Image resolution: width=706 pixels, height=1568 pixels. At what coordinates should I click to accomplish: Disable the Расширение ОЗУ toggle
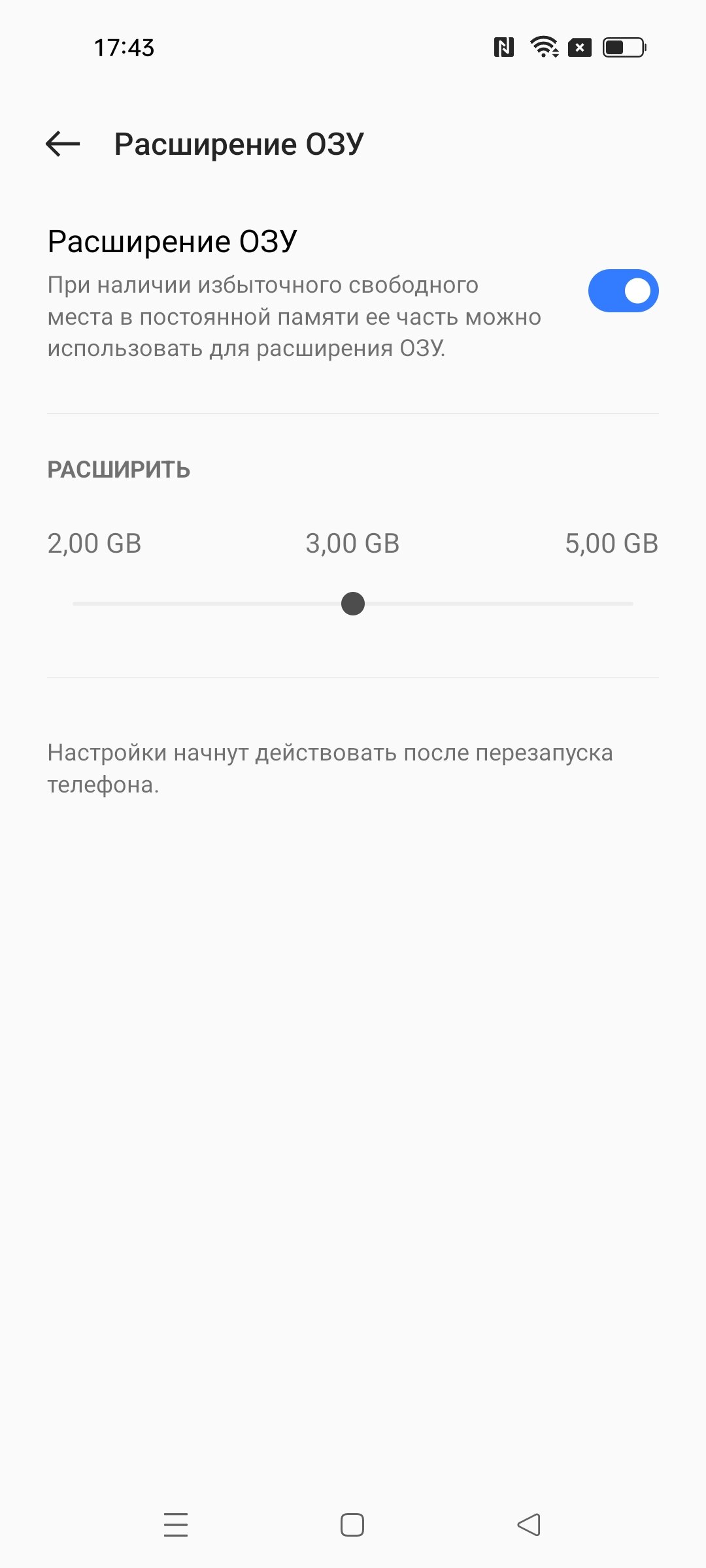pyautogui.click(x=623, y=291)
